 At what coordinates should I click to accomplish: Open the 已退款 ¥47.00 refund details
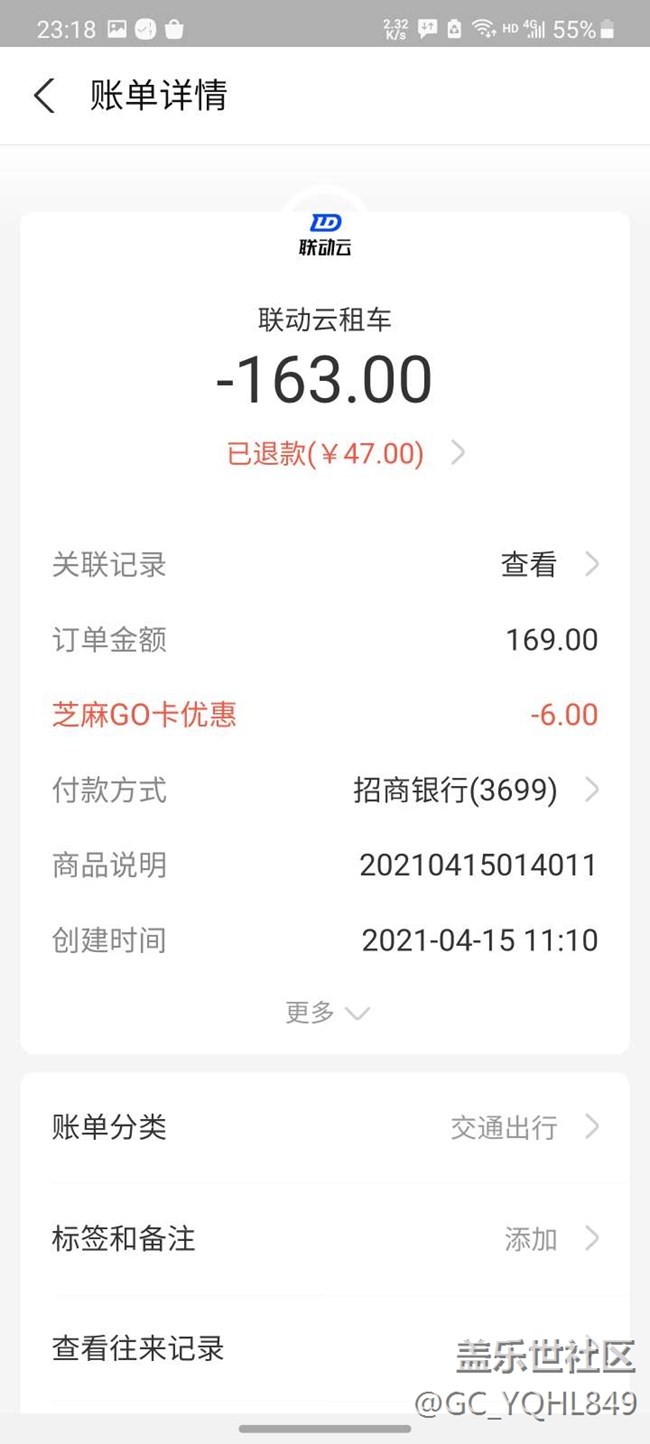(344, 454)
